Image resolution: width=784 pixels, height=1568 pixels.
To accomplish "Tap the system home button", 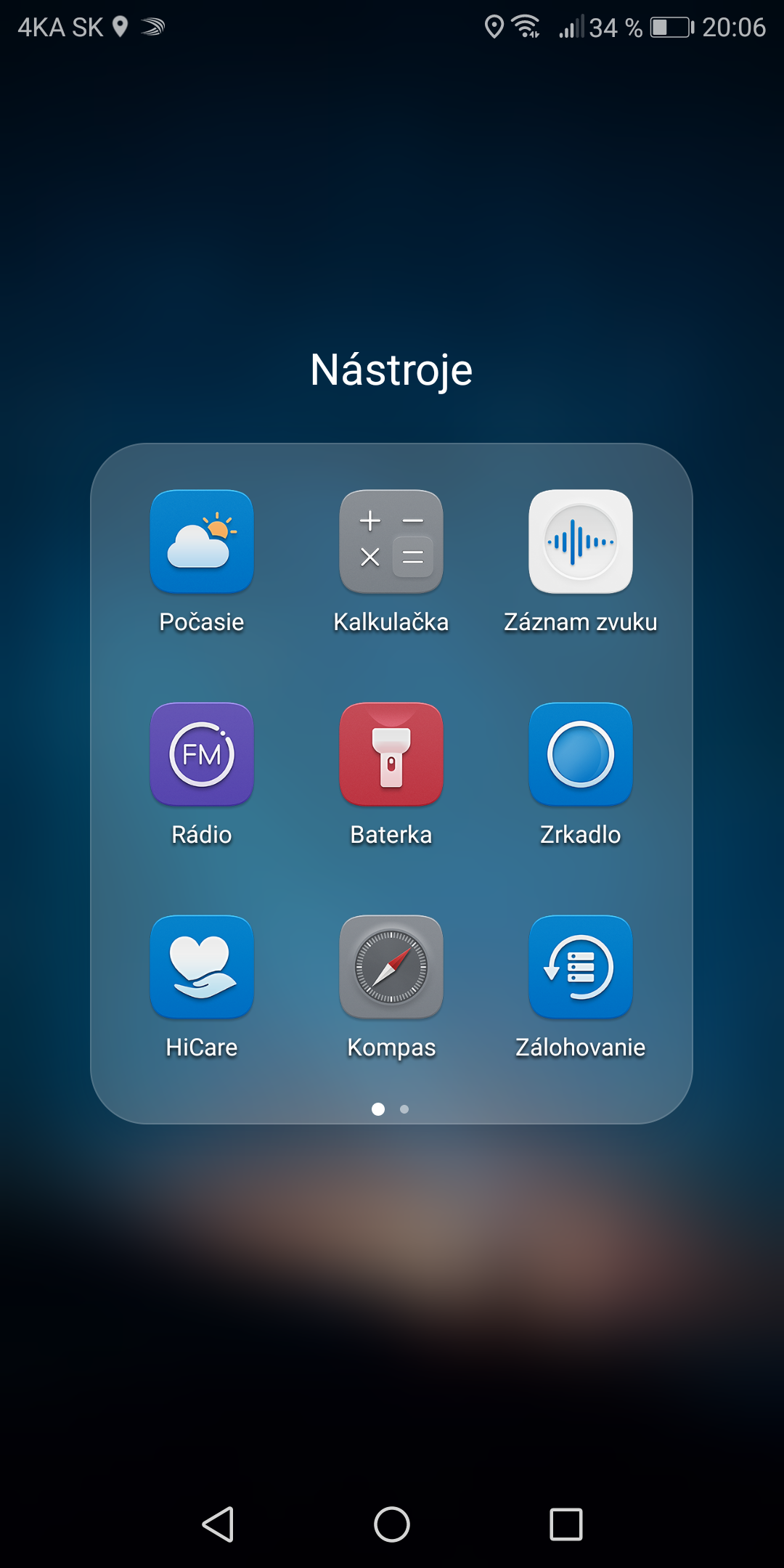I will 392,1524.
